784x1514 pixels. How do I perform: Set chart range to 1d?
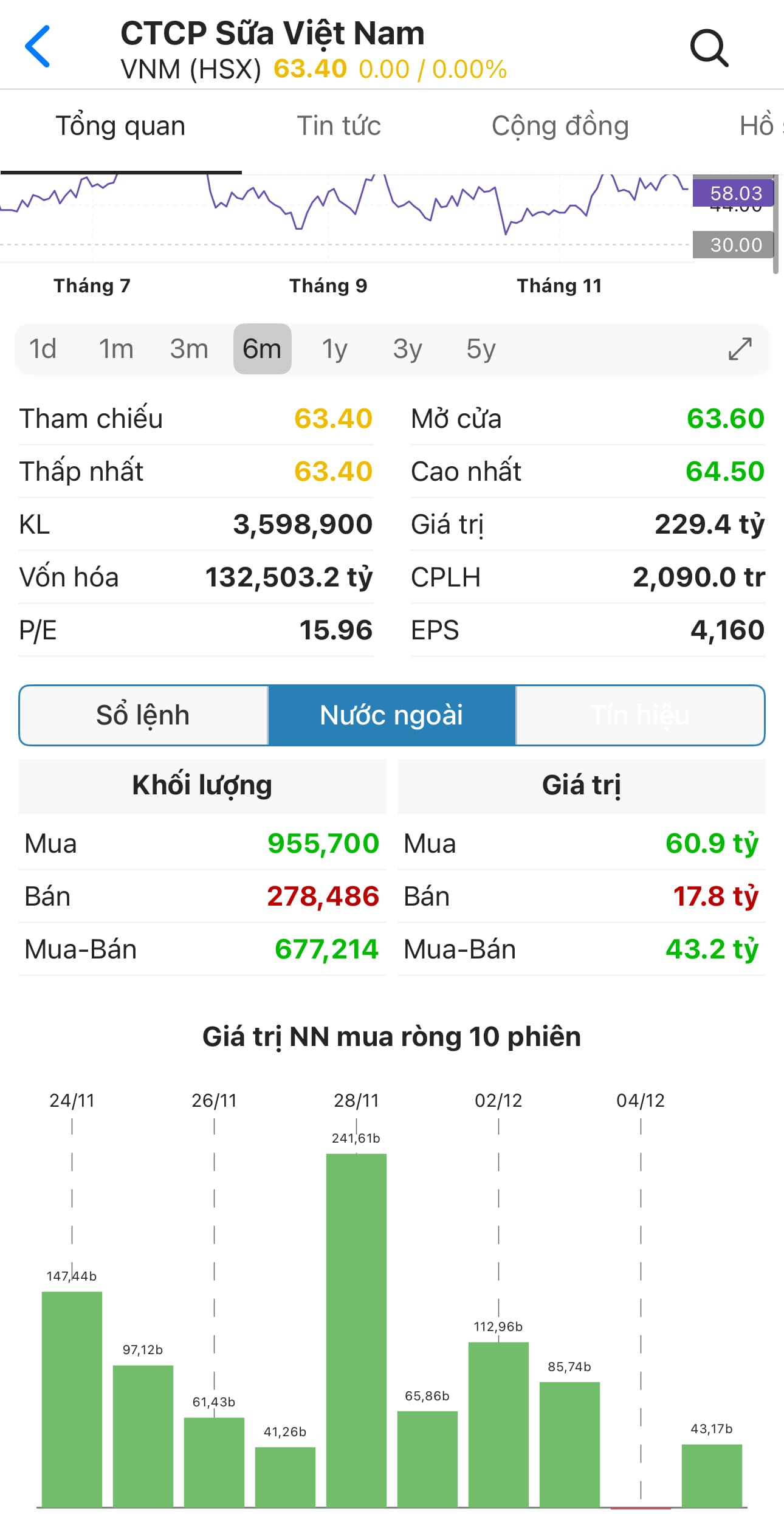click(43, 349)
